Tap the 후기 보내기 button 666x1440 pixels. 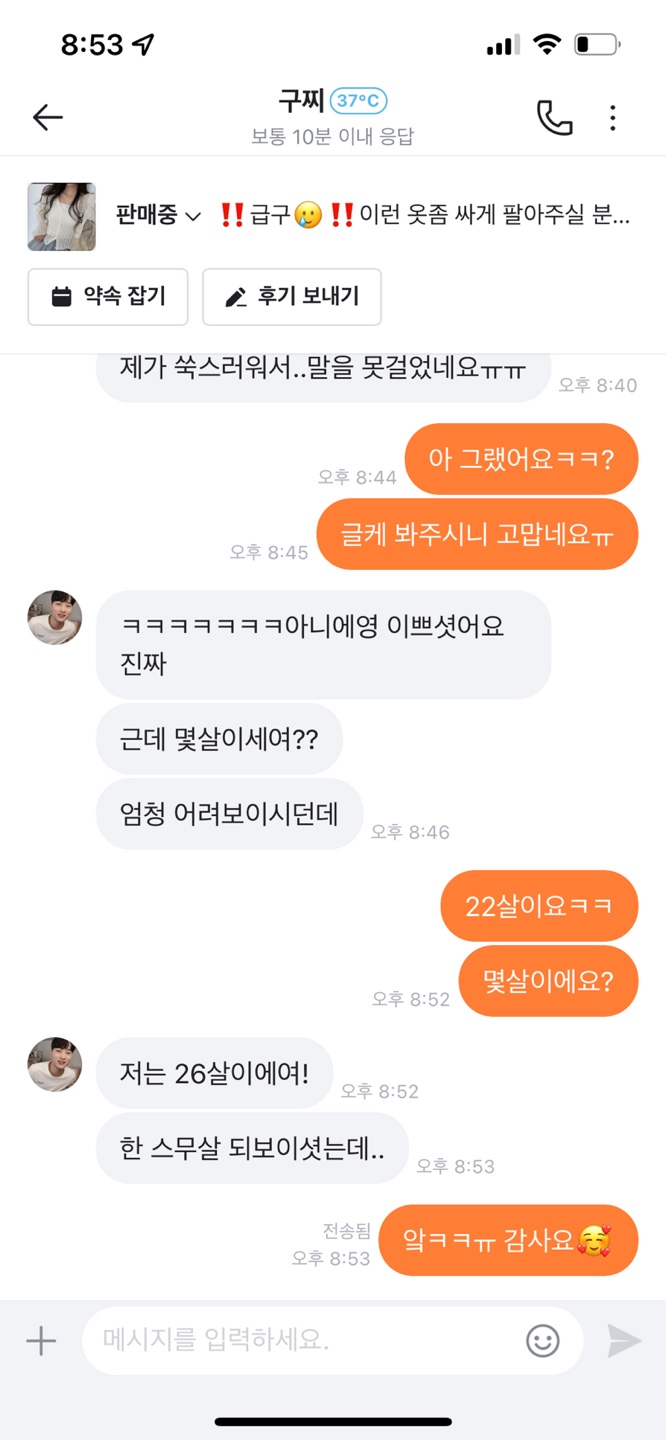pos(291,297)
